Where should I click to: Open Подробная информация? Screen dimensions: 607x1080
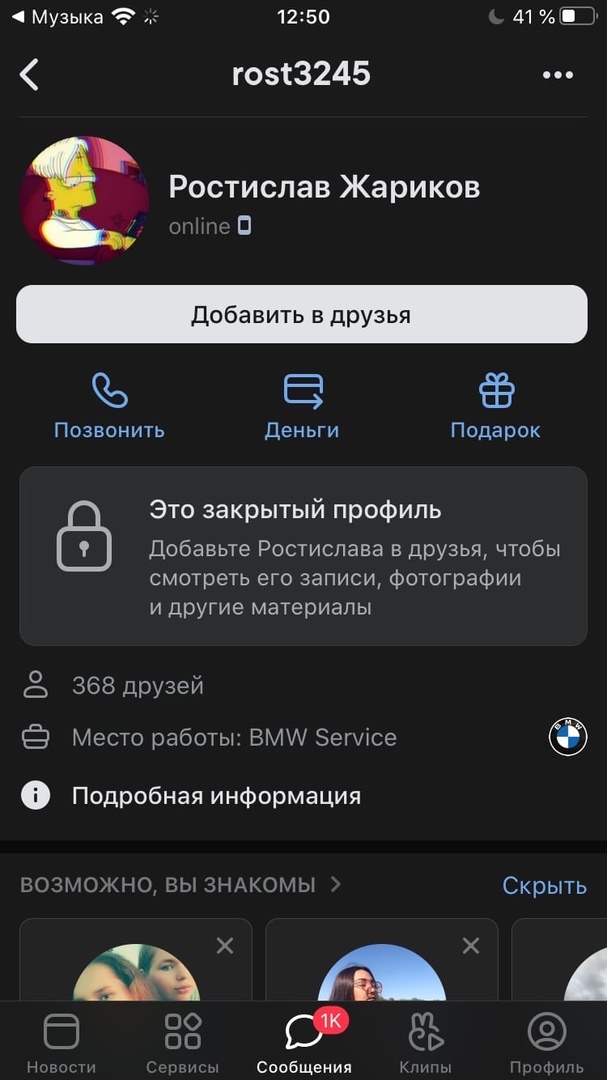215,796
